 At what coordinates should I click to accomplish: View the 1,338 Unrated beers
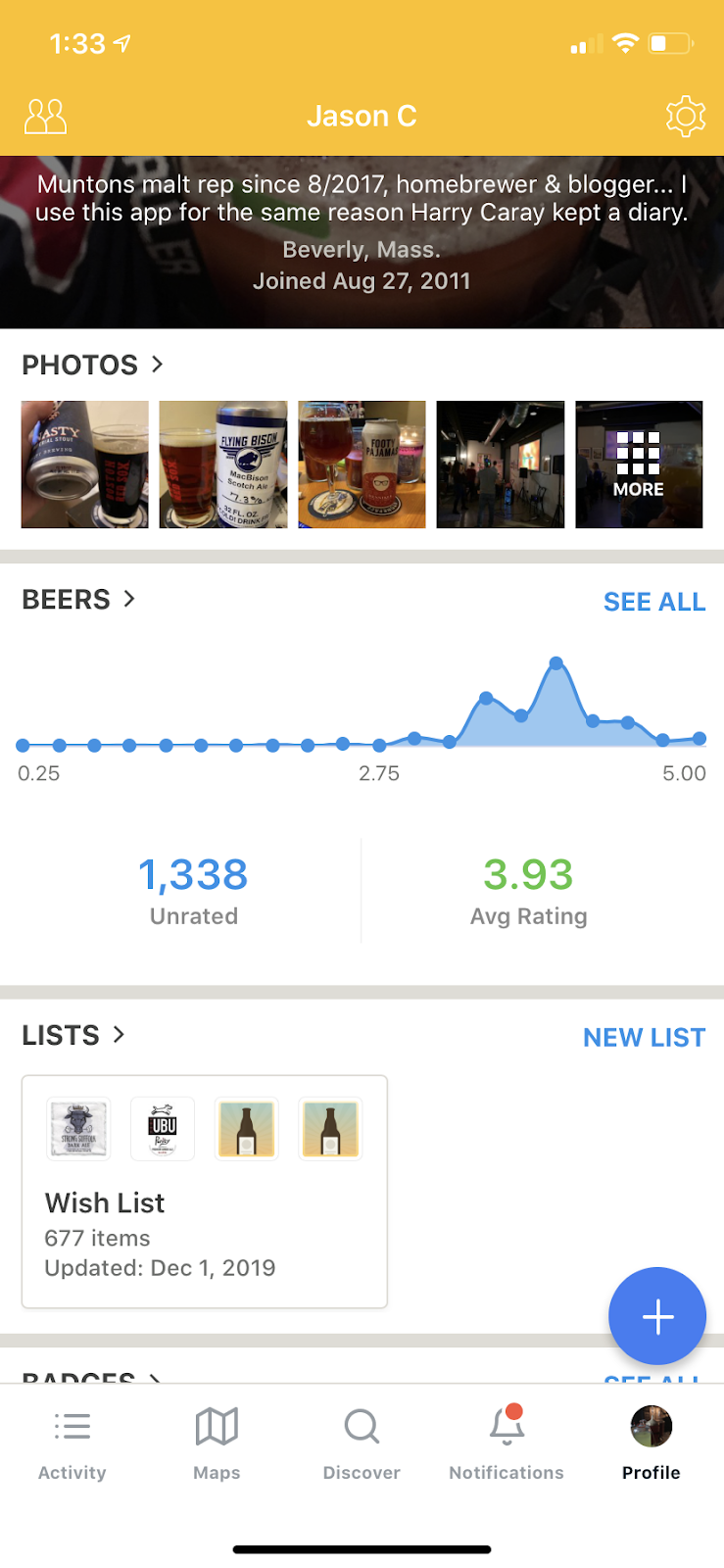(193, 890)
